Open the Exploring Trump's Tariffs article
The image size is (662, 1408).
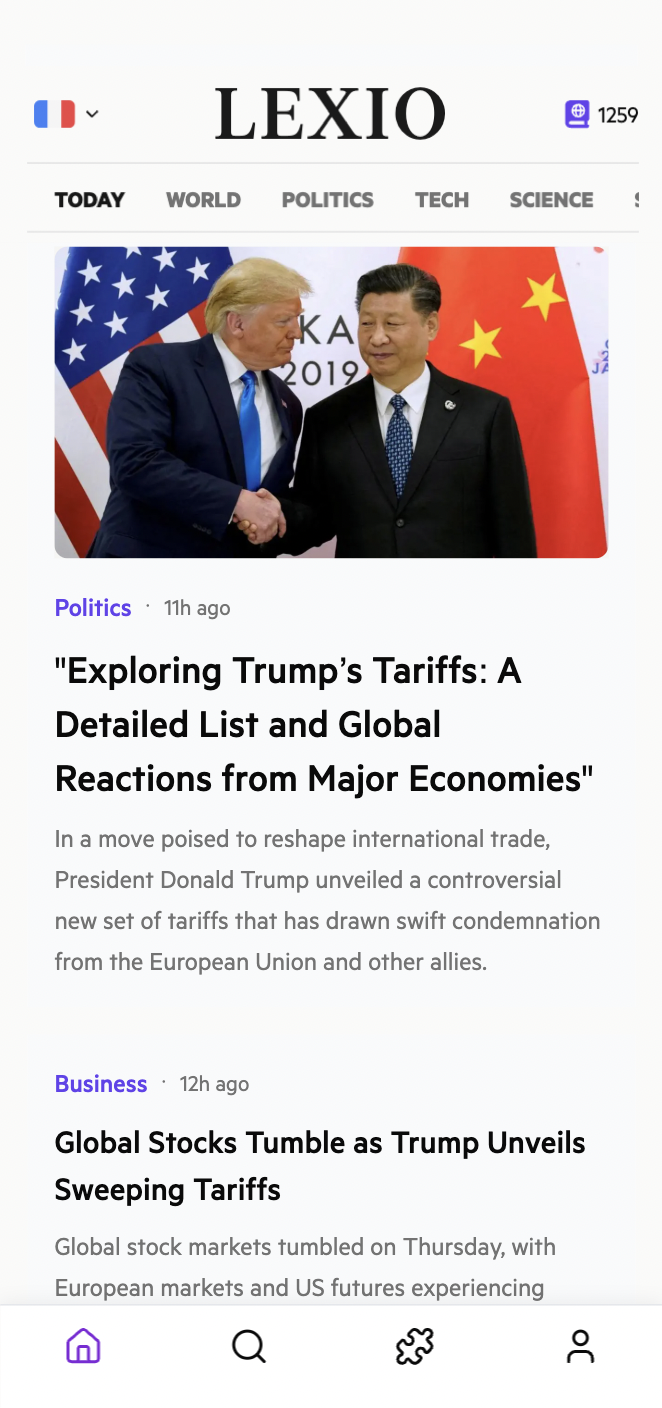323,724
